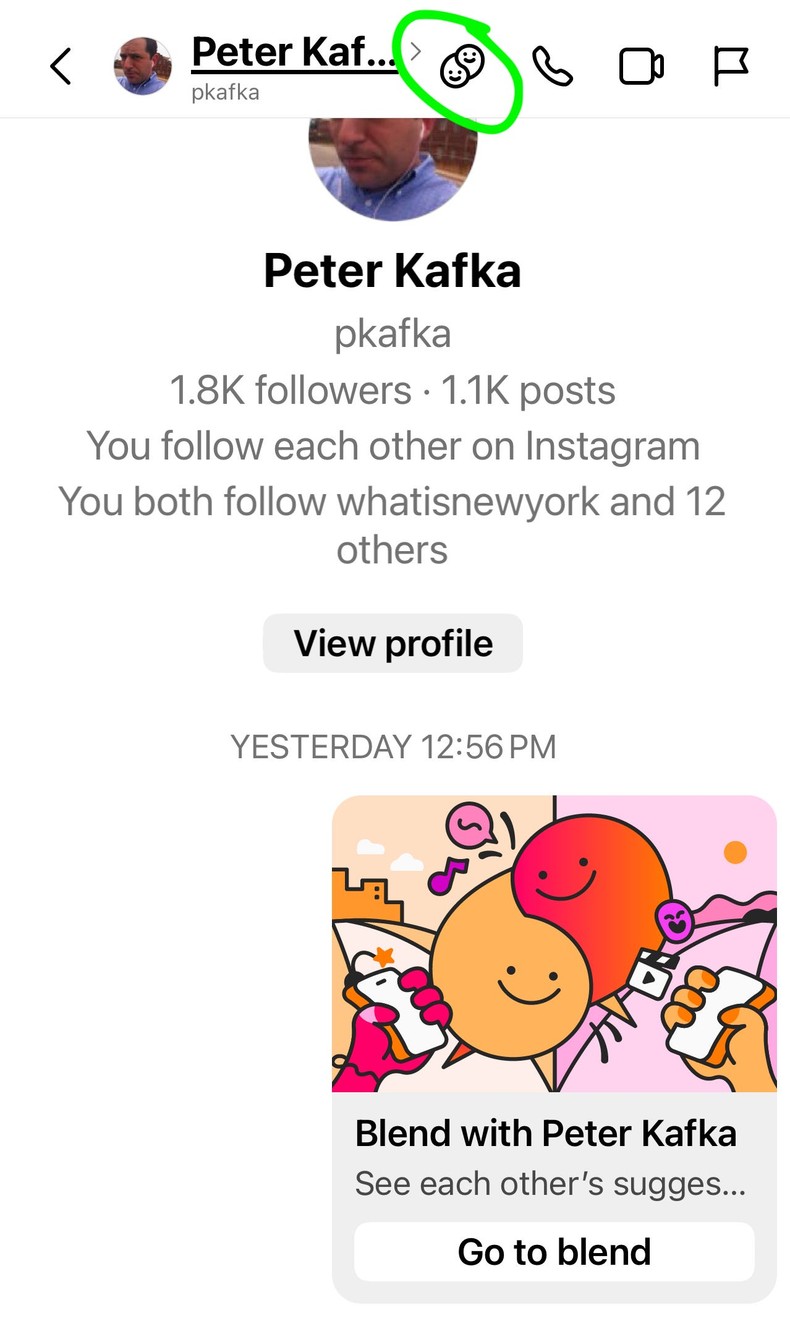
Task: Start a video call using the camera icon
Action: pos(641,65)
